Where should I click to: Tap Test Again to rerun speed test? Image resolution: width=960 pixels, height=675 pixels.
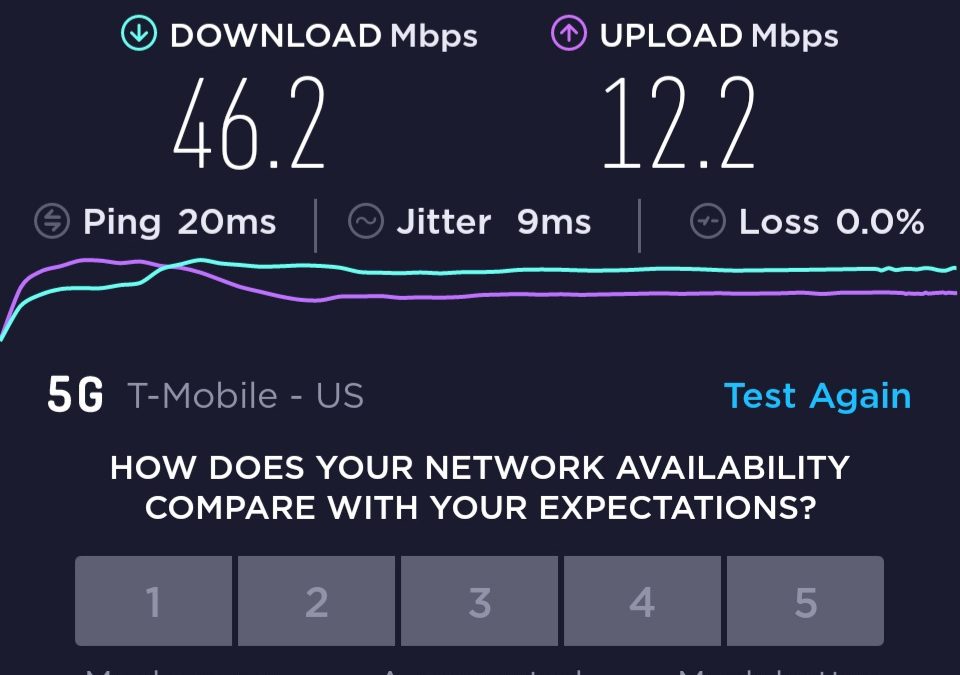[817, 396]
